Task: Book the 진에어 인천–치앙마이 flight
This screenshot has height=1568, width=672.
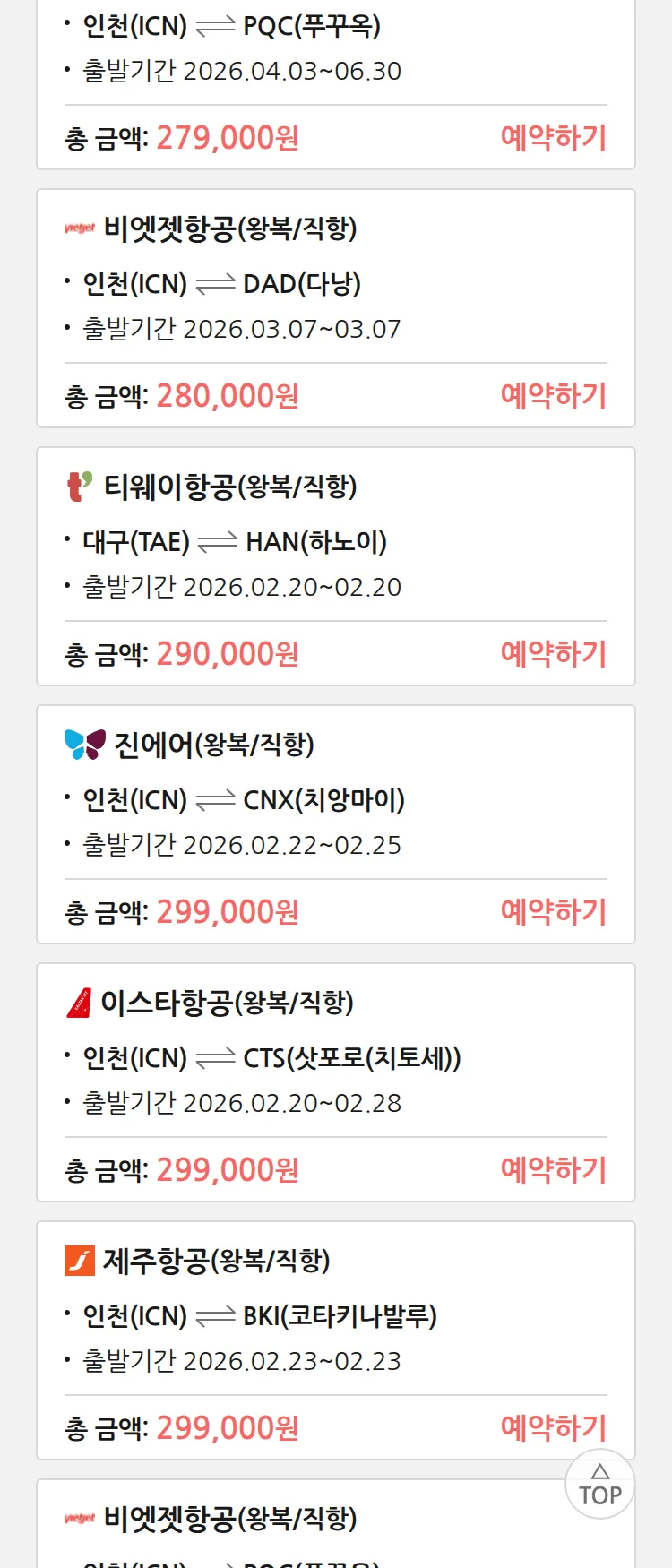Action: (553, 912)
